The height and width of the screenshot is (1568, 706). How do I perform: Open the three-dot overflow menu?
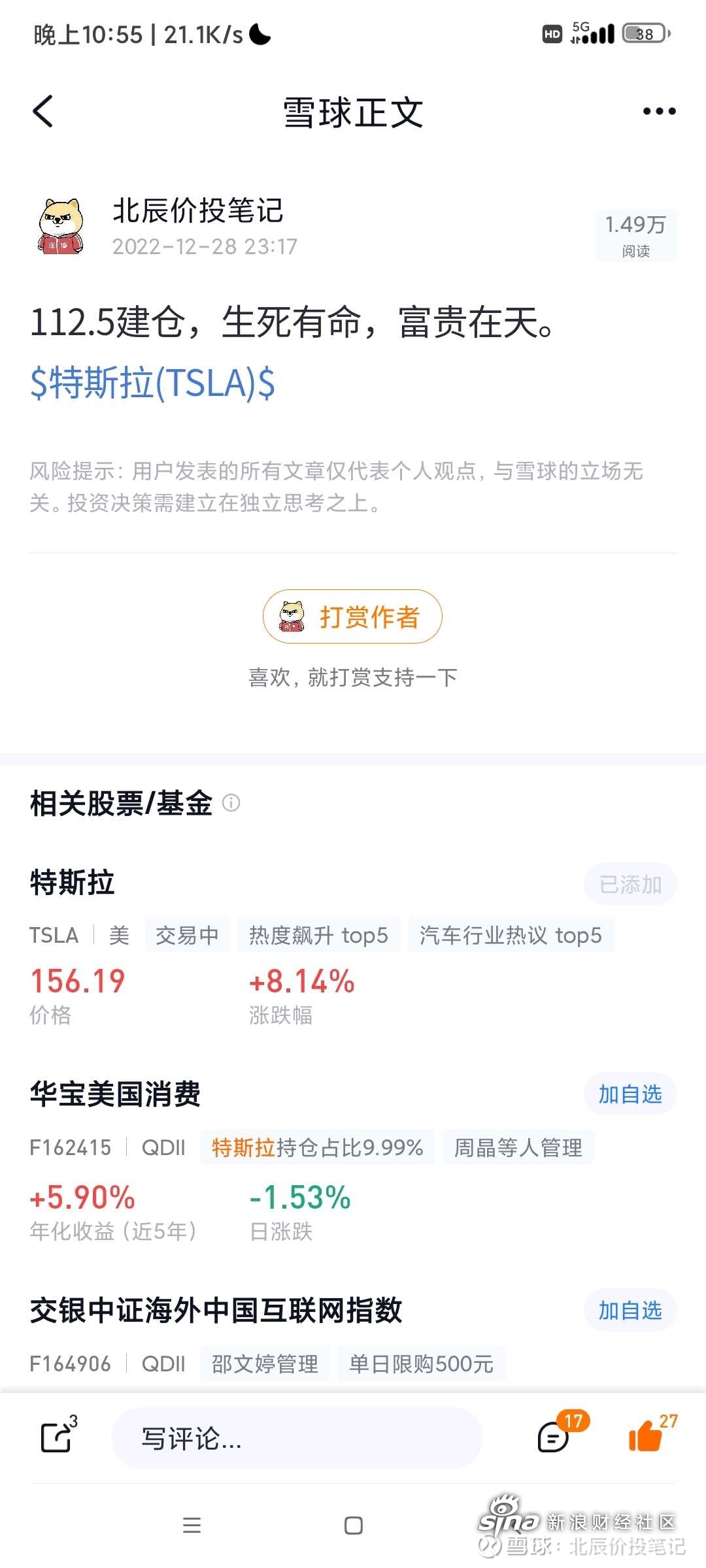coord(658,111)
